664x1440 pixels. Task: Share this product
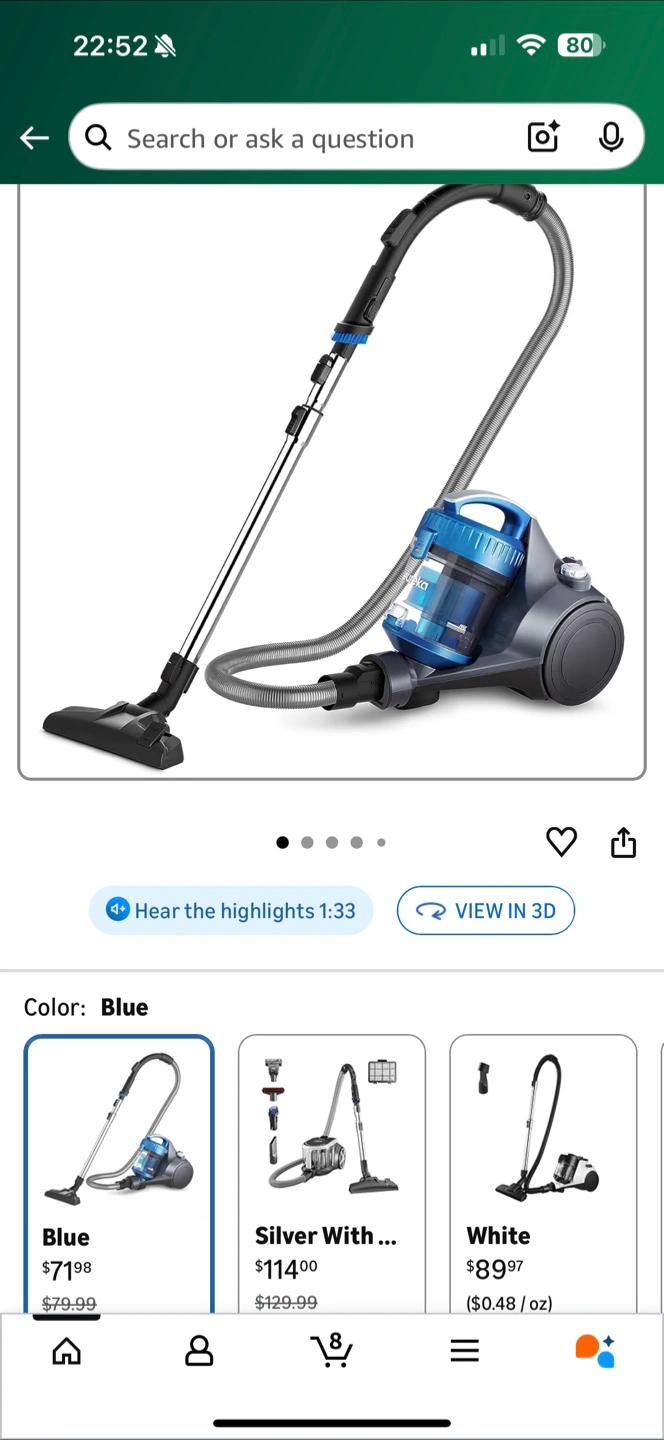tap(623, 842)
